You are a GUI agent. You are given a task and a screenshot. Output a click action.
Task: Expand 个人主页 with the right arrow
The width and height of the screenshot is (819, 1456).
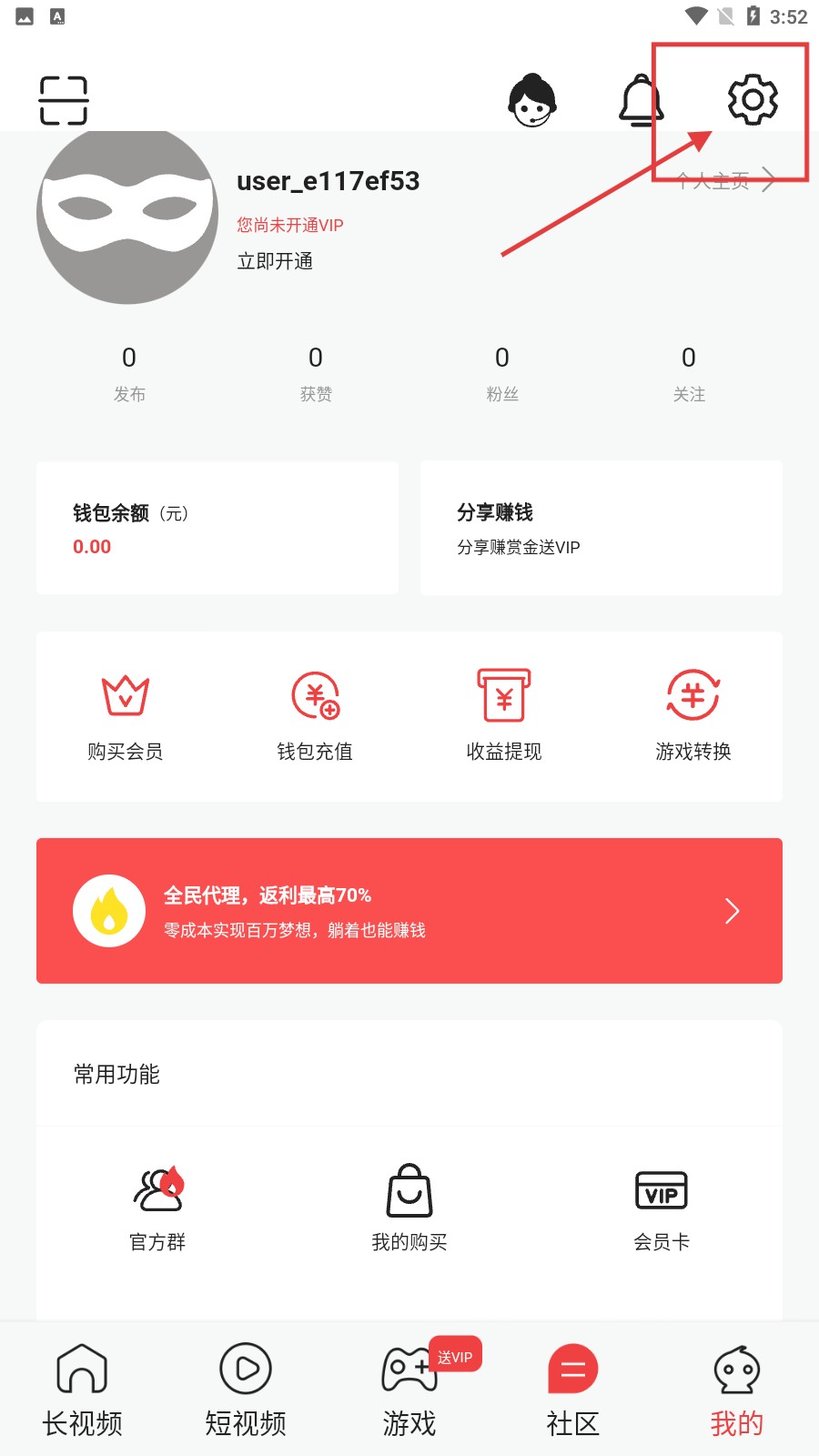(767, 180)
